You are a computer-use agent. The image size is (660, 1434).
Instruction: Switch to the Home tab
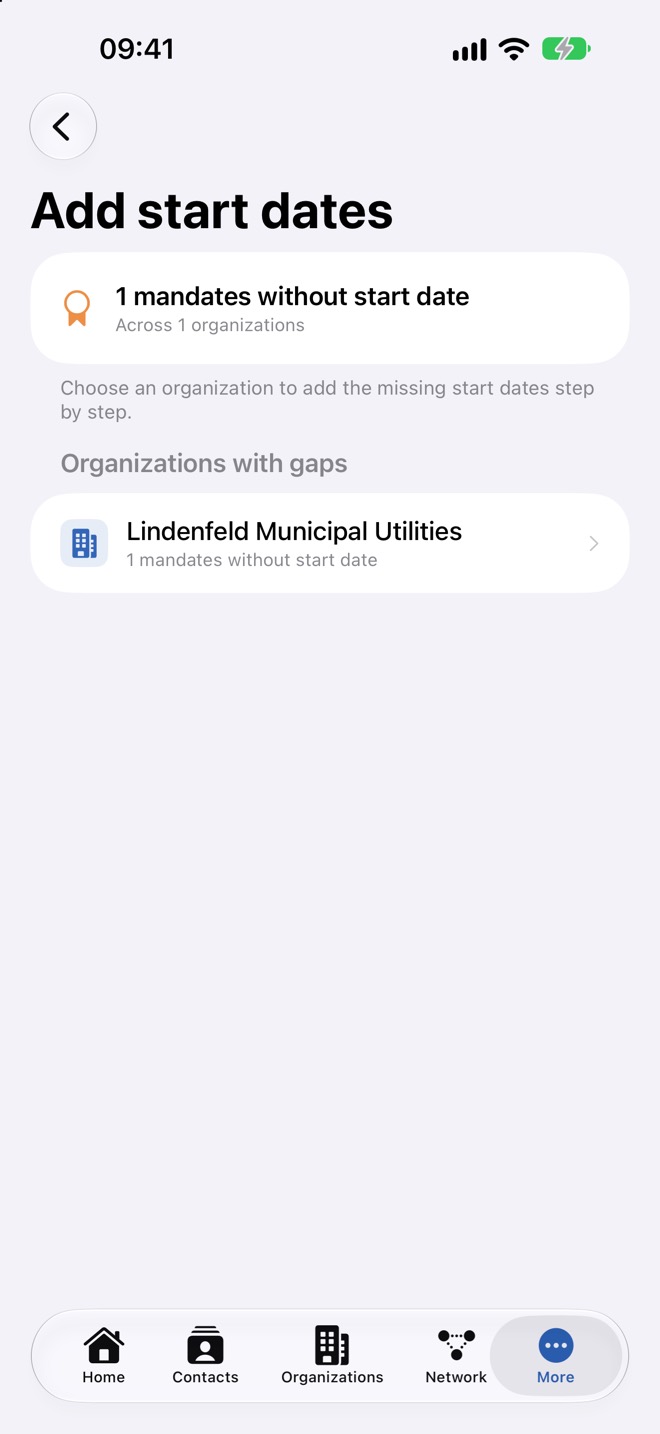click(104, 1355)
